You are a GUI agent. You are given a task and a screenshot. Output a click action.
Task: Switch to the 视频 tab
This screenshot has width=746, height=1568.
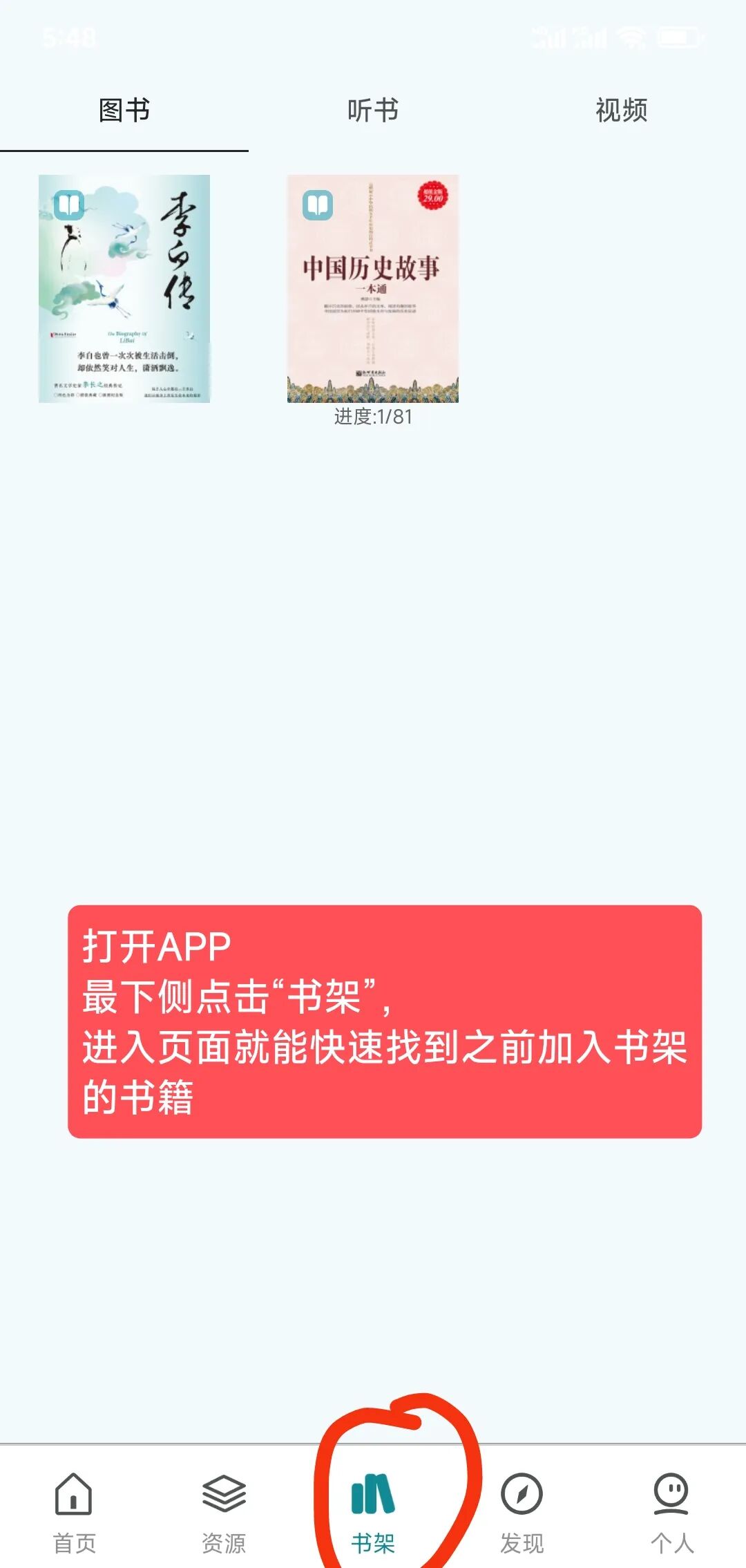[621, 111]
